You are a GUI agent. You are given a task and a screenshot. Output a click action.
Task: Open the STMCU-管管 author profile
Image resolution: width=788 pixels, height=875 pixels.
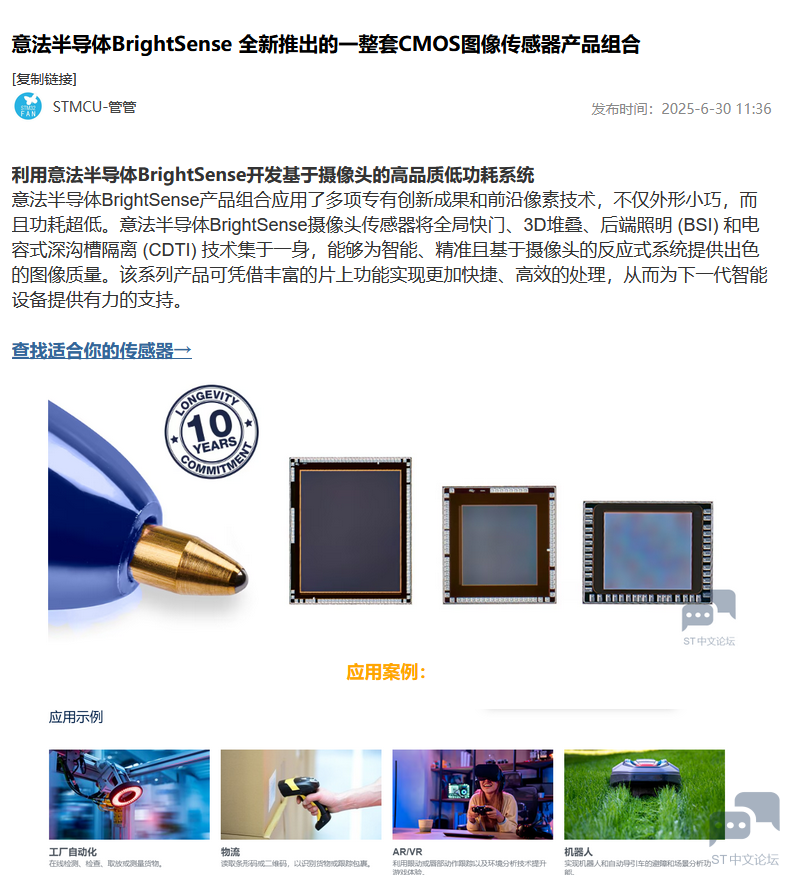94,107
